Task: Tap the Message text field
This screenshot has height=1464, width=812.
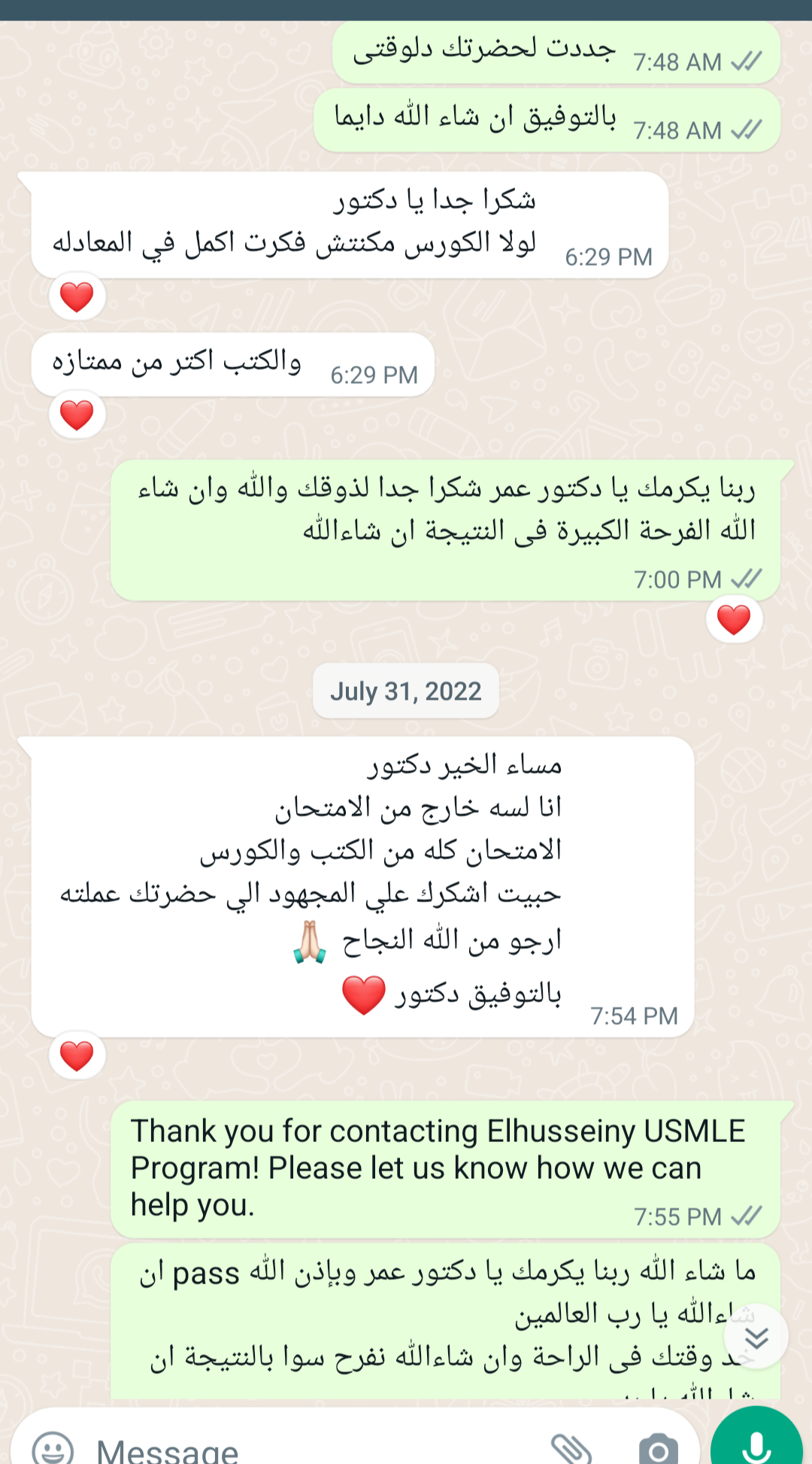Action: click(301, 1449)
